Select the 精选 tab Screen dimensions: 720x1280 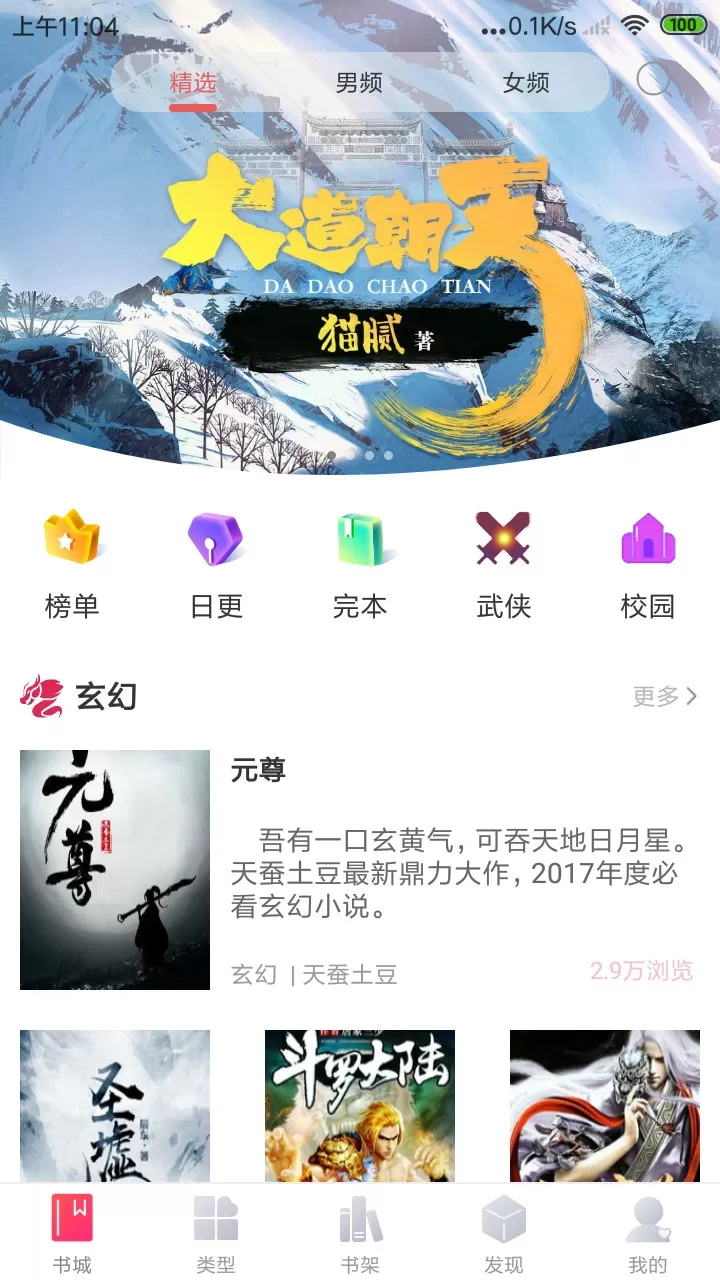pyautogui.click(x=193, y=84)
